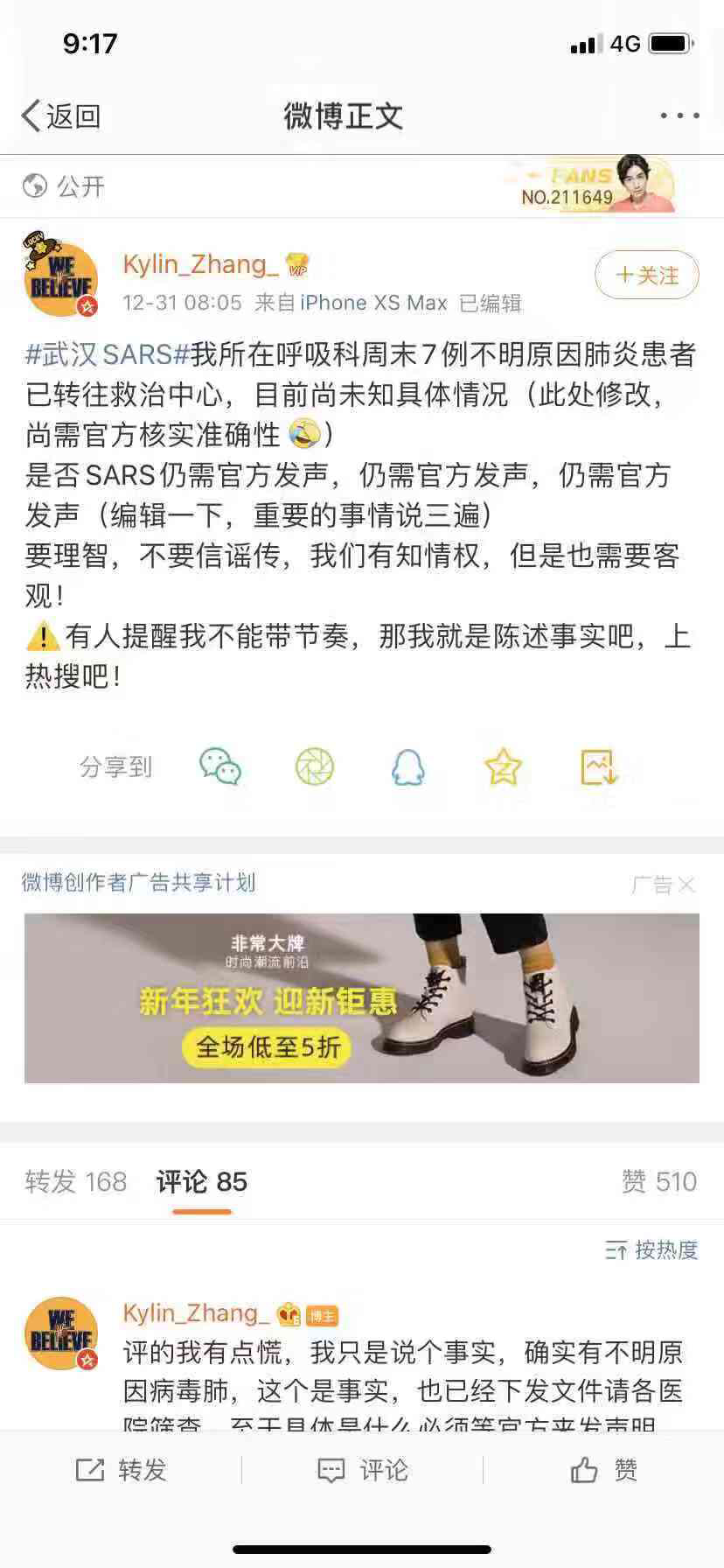
Task: Share the post to Qzone star icon
Action: (x=503, y=767)
